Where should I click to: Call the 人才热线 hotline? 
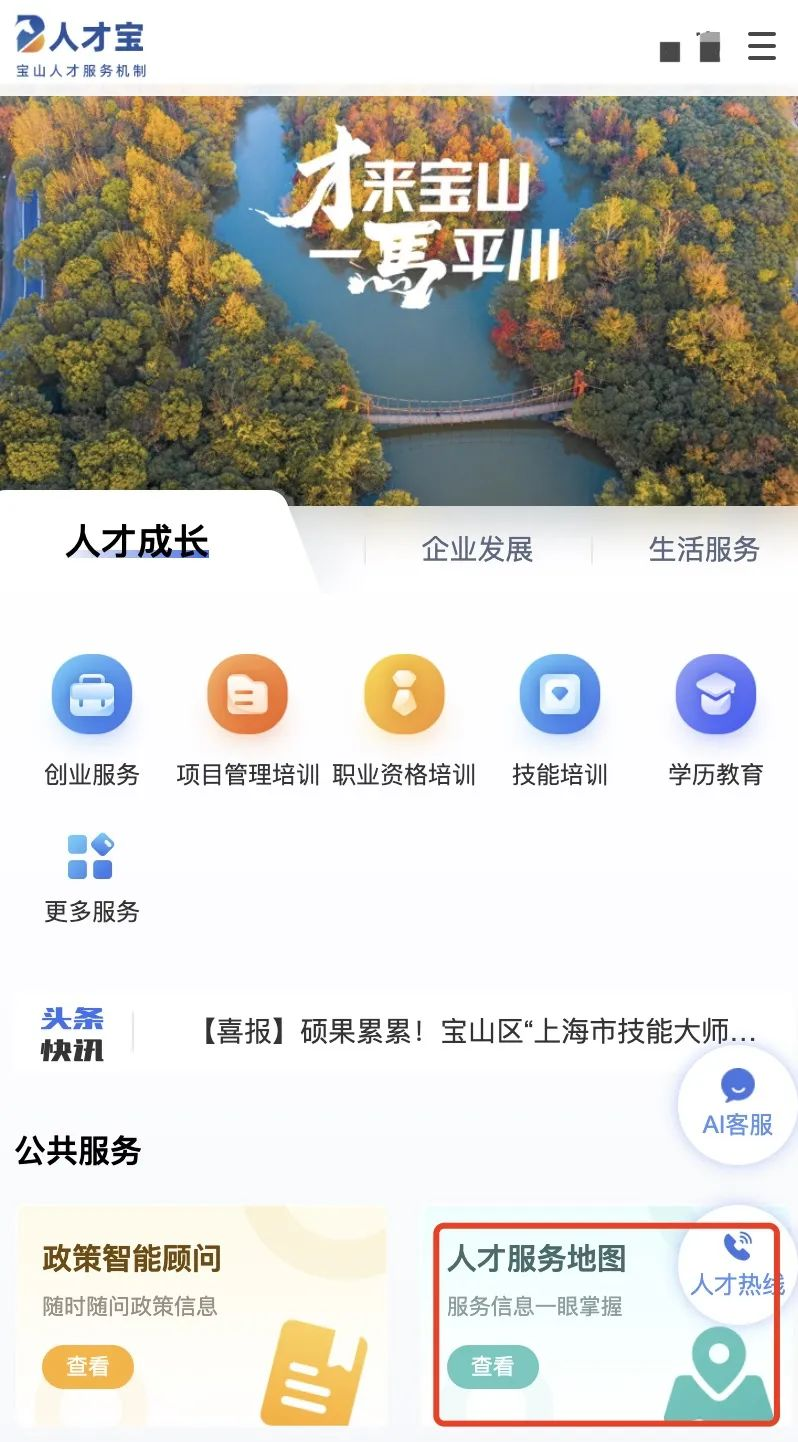[x=738, y=1265]
